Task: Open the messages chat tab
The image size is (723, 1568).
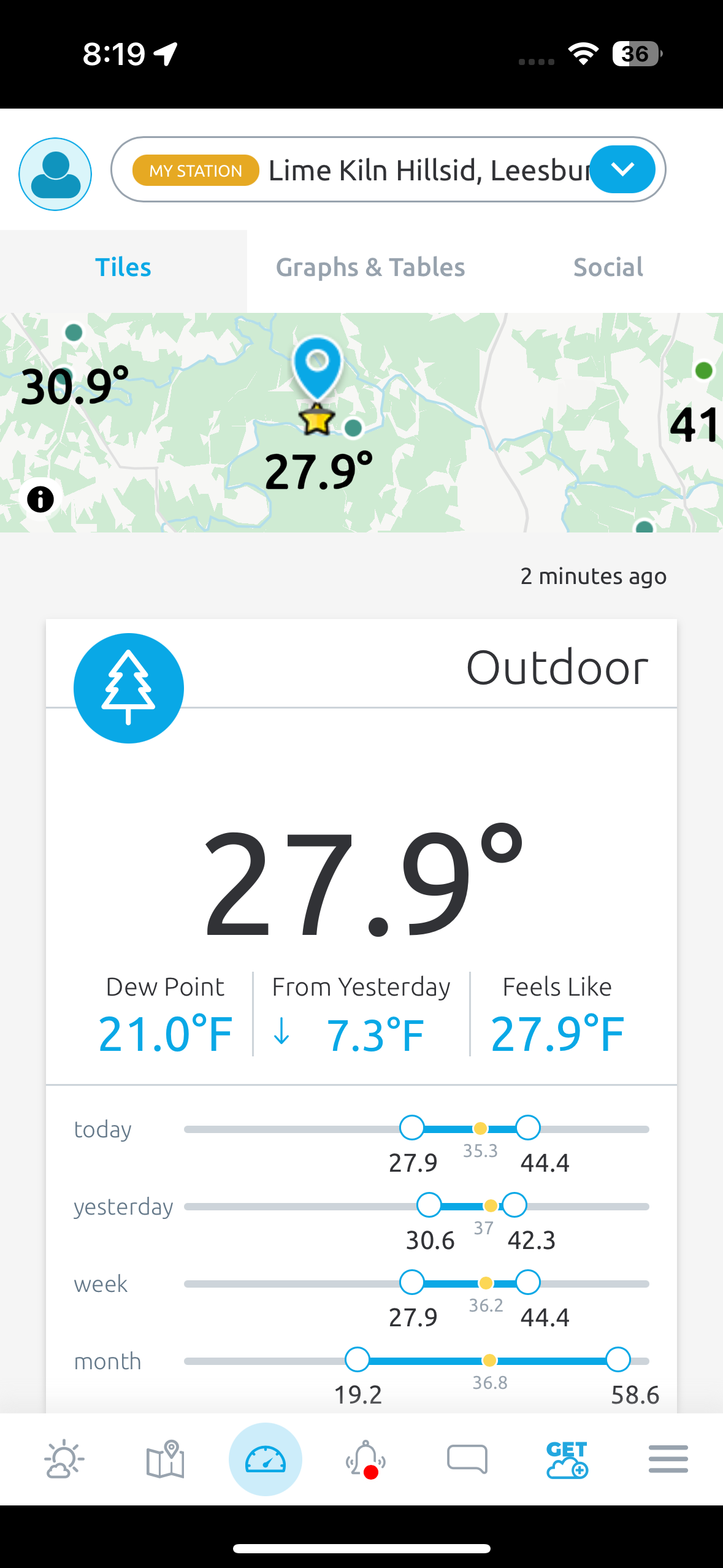Action: pos(467,1459)
